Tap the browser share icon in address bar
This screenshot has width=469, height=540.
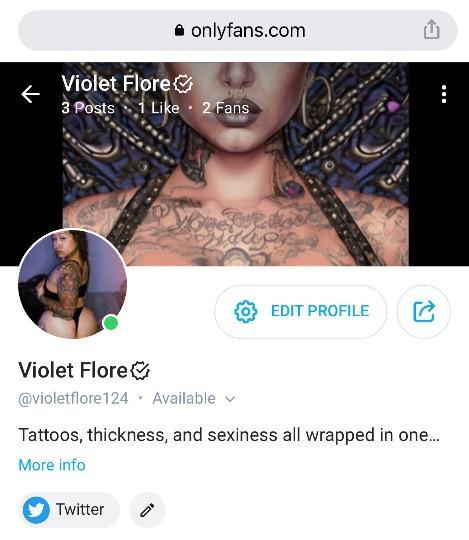pos(431,30)
